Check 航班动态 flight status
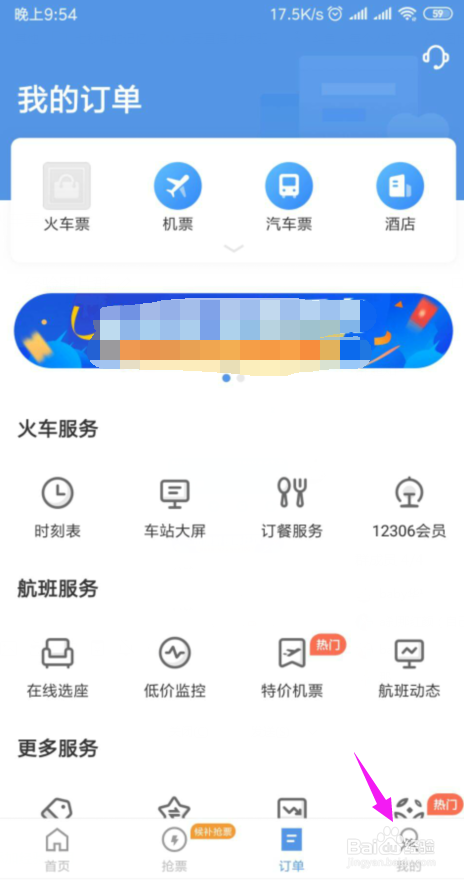Image resolution: width=464 pixels, height=880 pixels. click(x=410, y=667)
